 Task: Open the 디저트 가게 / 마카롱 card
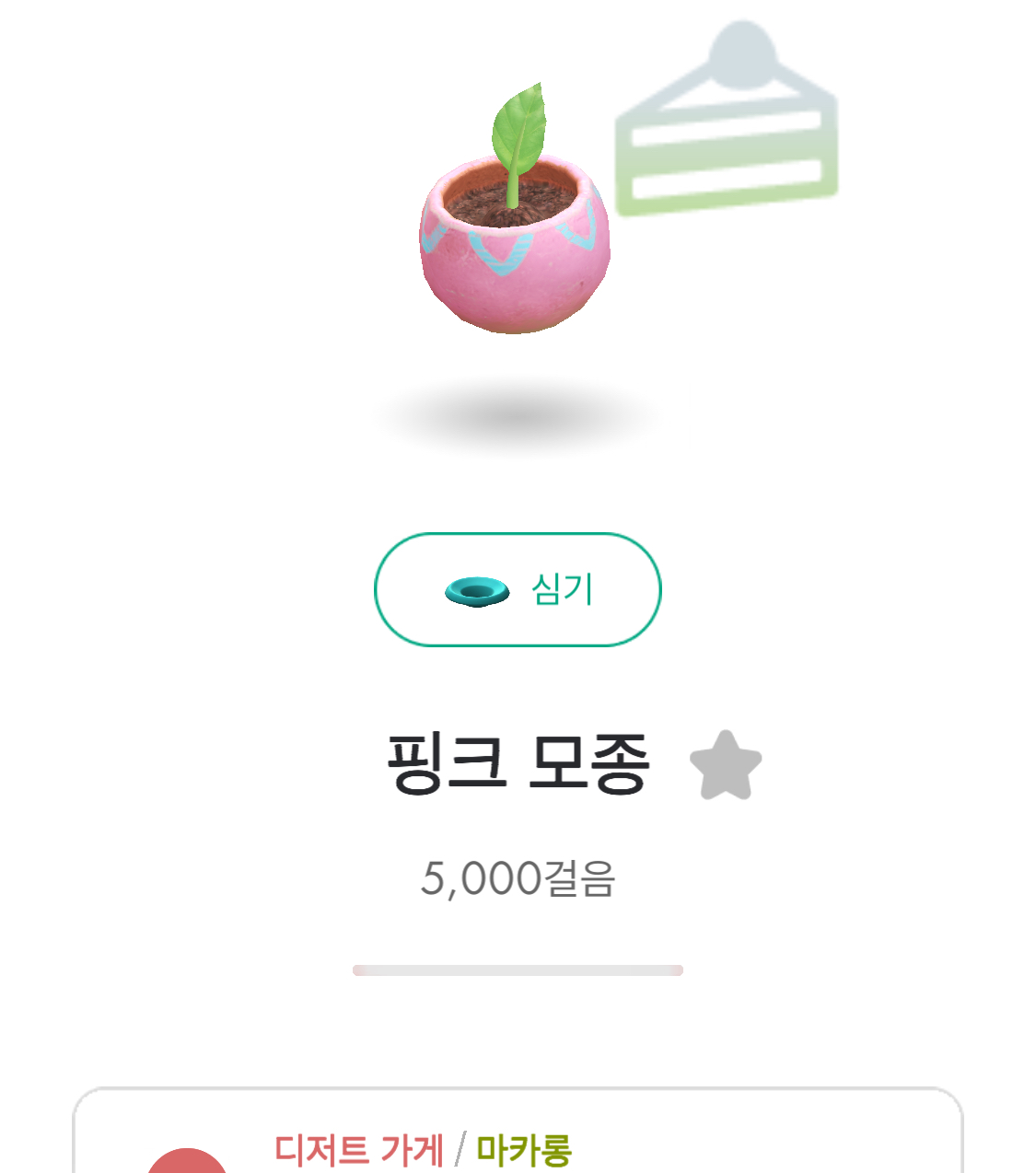click(516, 1142)
